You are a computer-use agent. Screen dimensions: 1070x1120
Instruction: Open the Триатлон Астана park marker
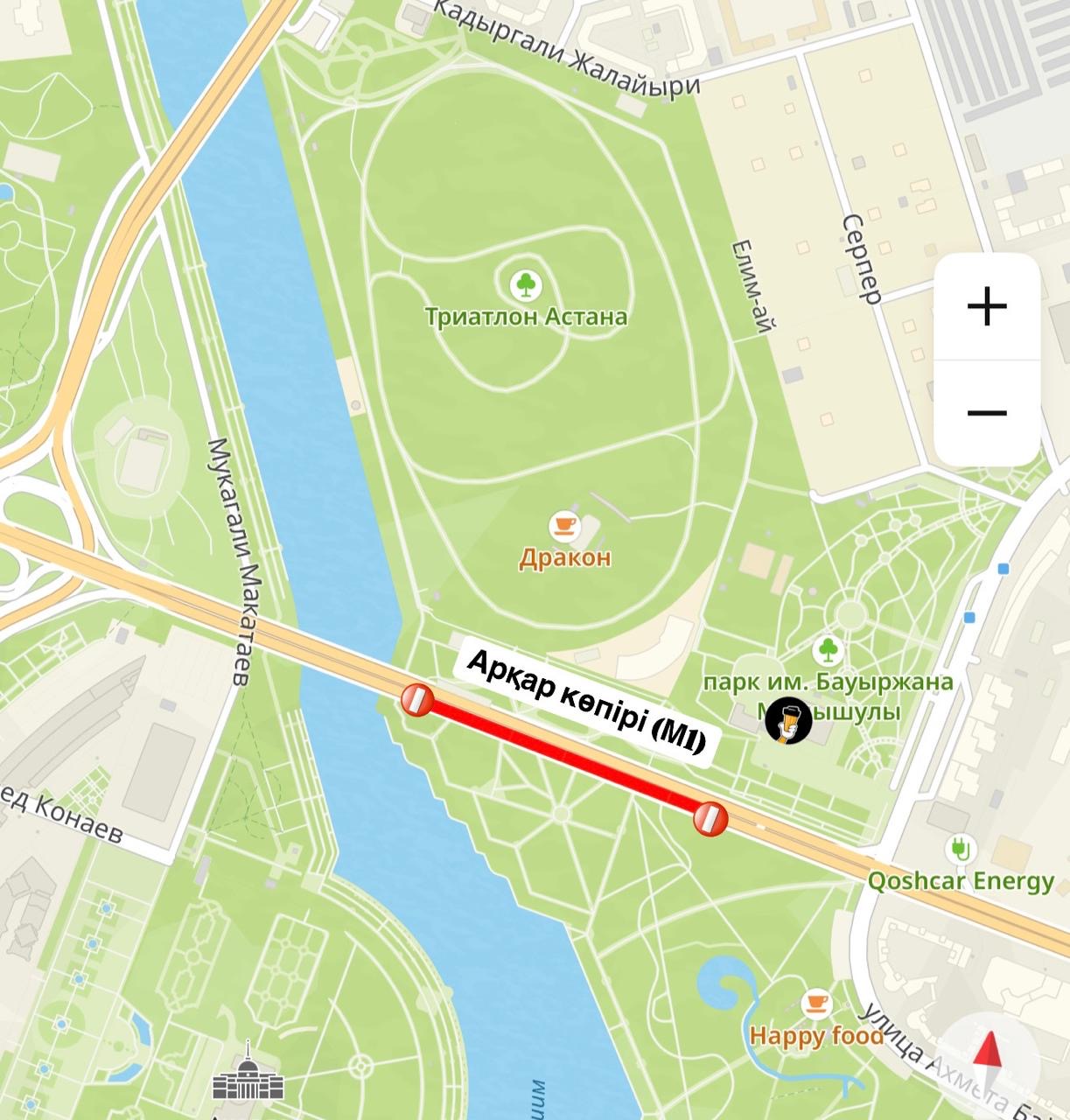(x=526, y=284)
